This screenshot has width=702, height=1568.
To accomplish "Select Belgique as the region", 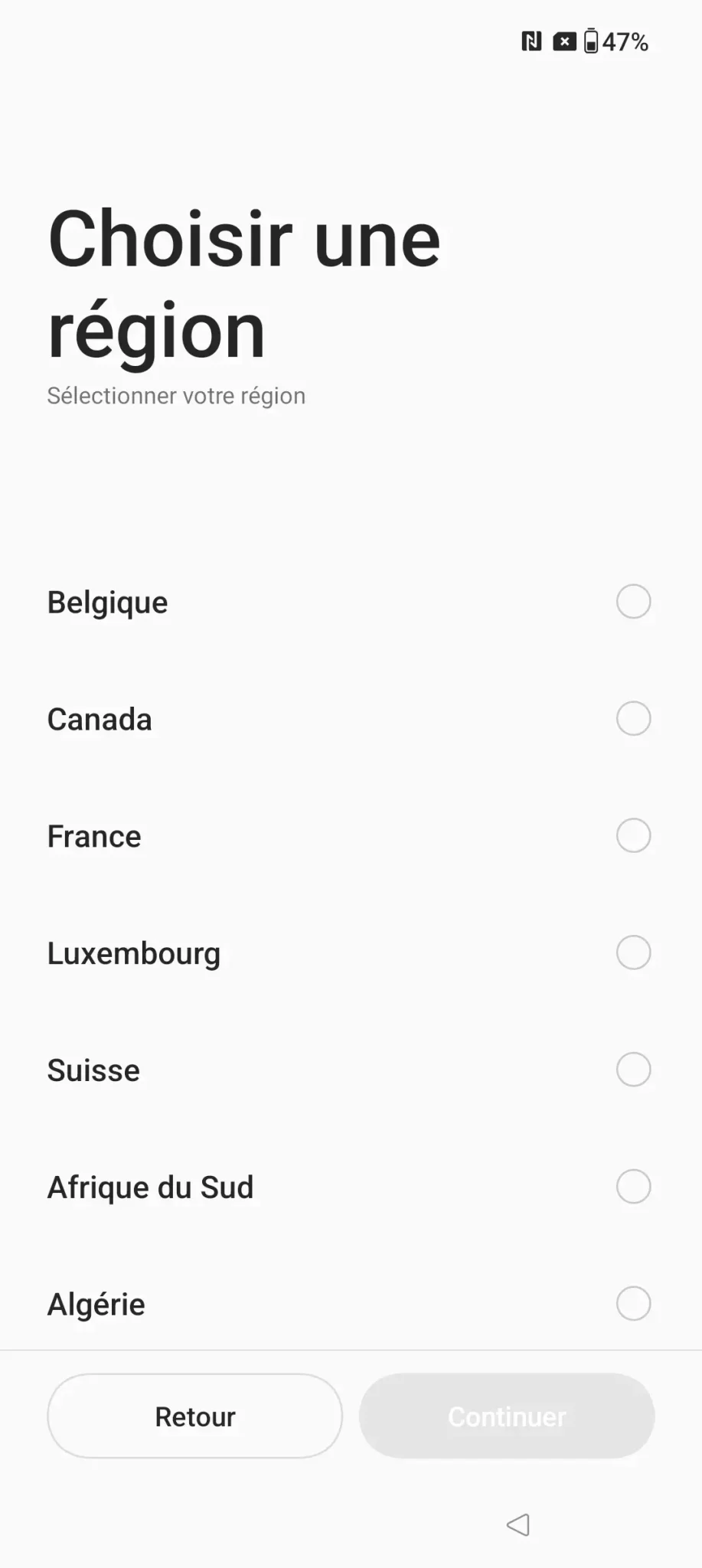I will [x=351, y=602].
